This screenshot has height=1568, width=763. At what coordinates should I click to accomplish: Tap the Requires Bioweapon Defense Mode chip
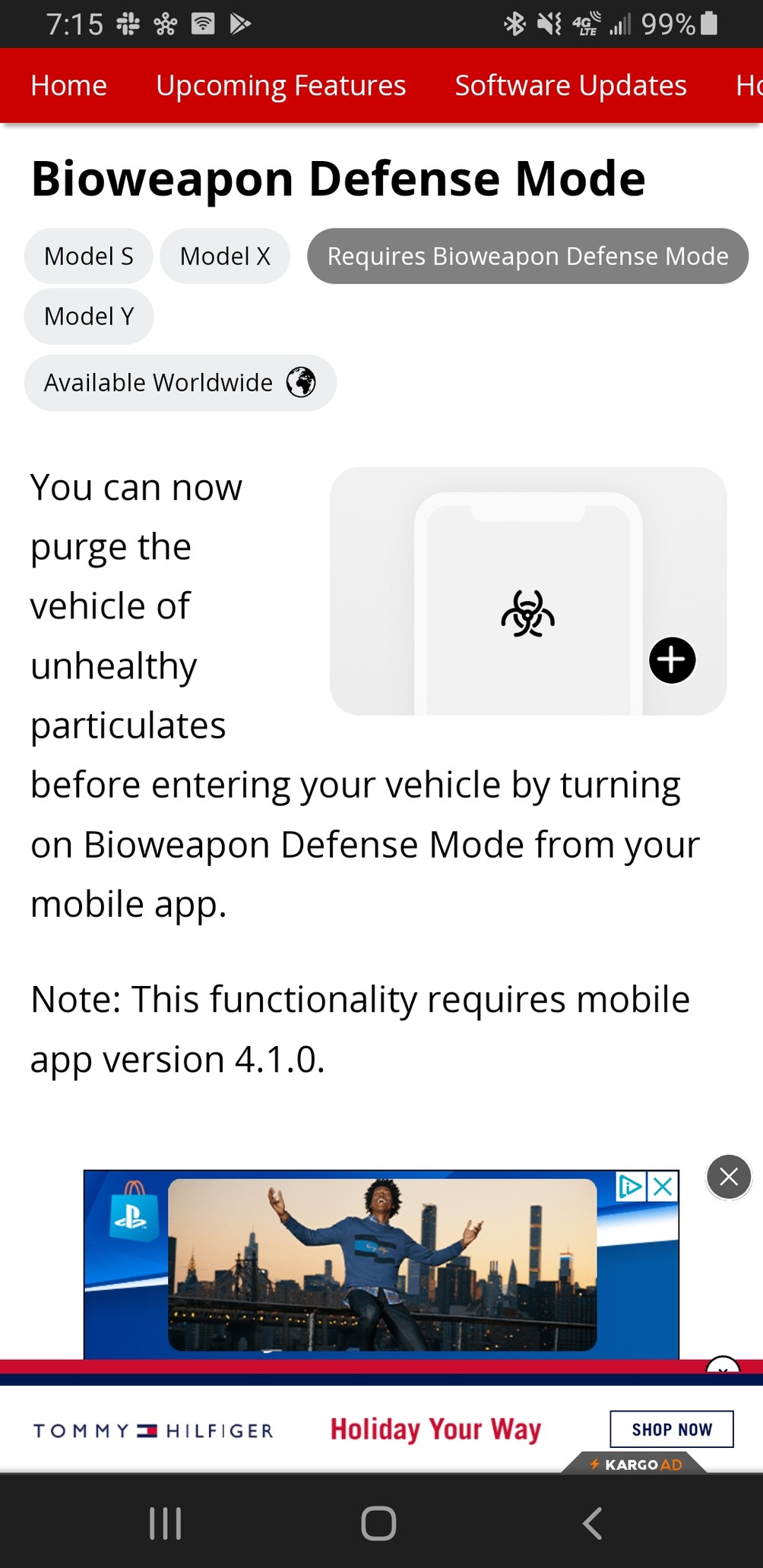pyautogui.click(x=527, y=256)
